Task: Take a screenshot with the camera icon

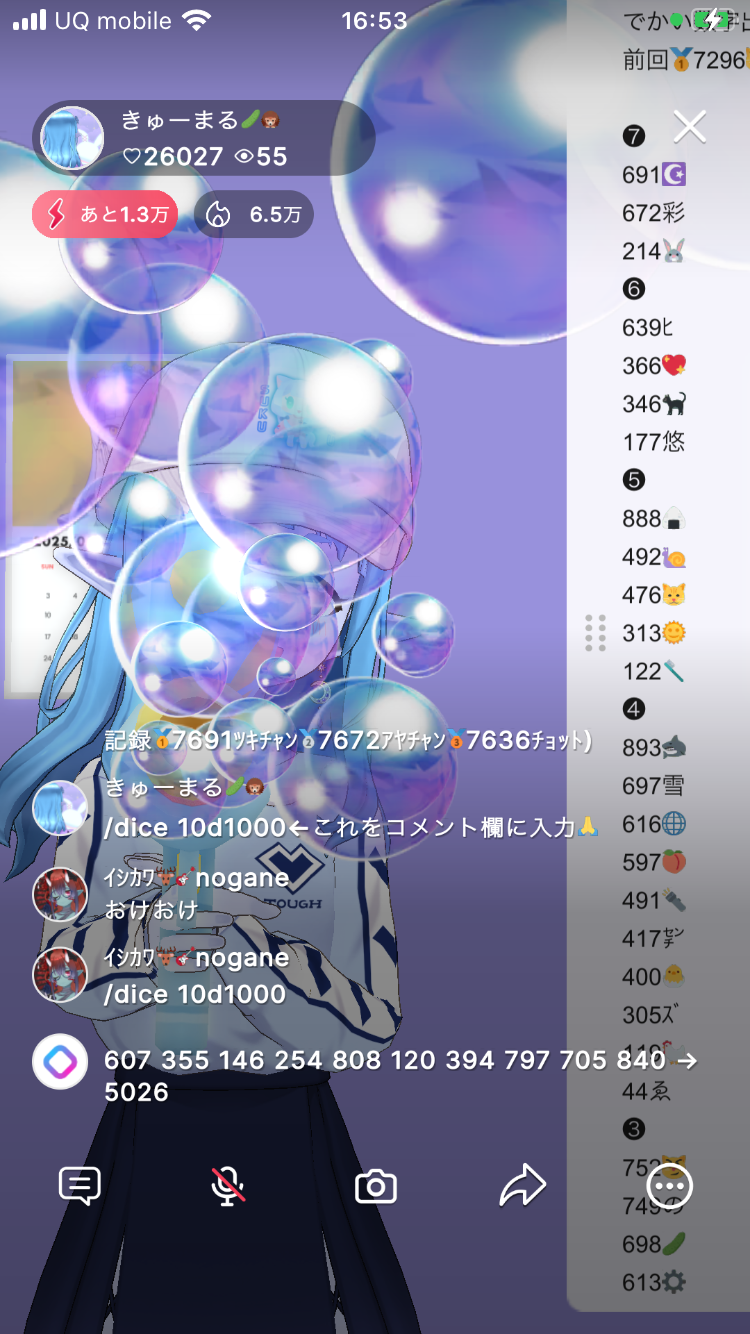Action: point(376,1187)
